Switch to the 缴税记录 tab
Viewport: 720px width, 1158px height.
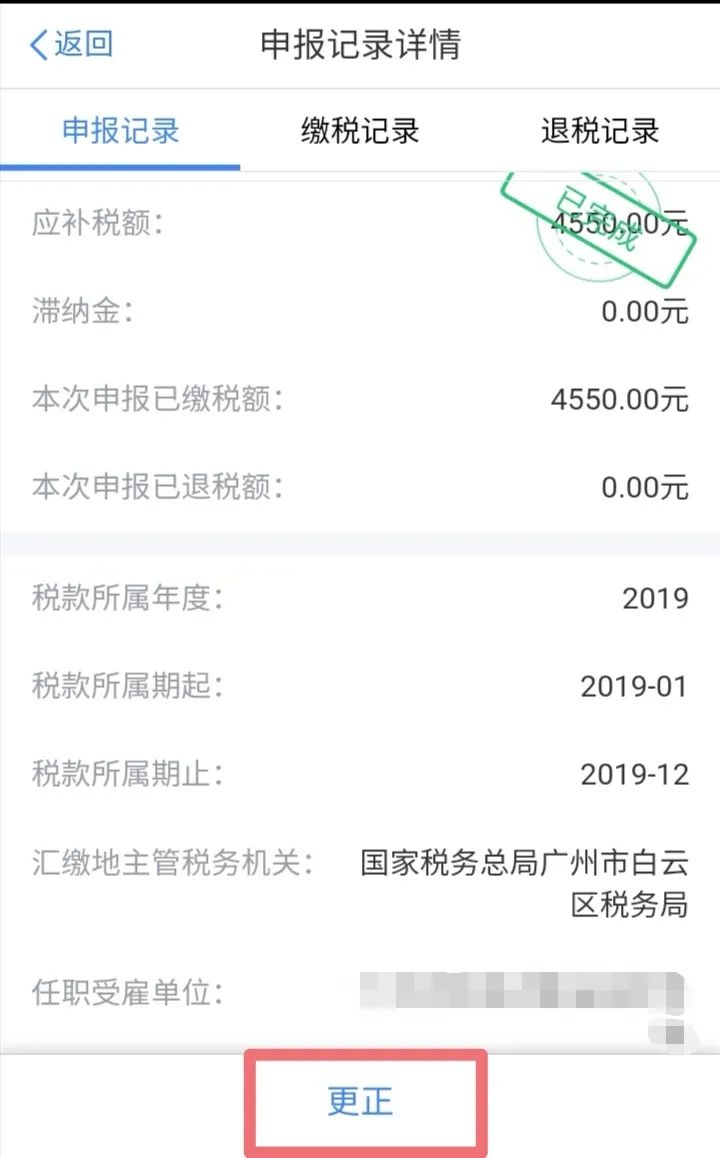360,131
